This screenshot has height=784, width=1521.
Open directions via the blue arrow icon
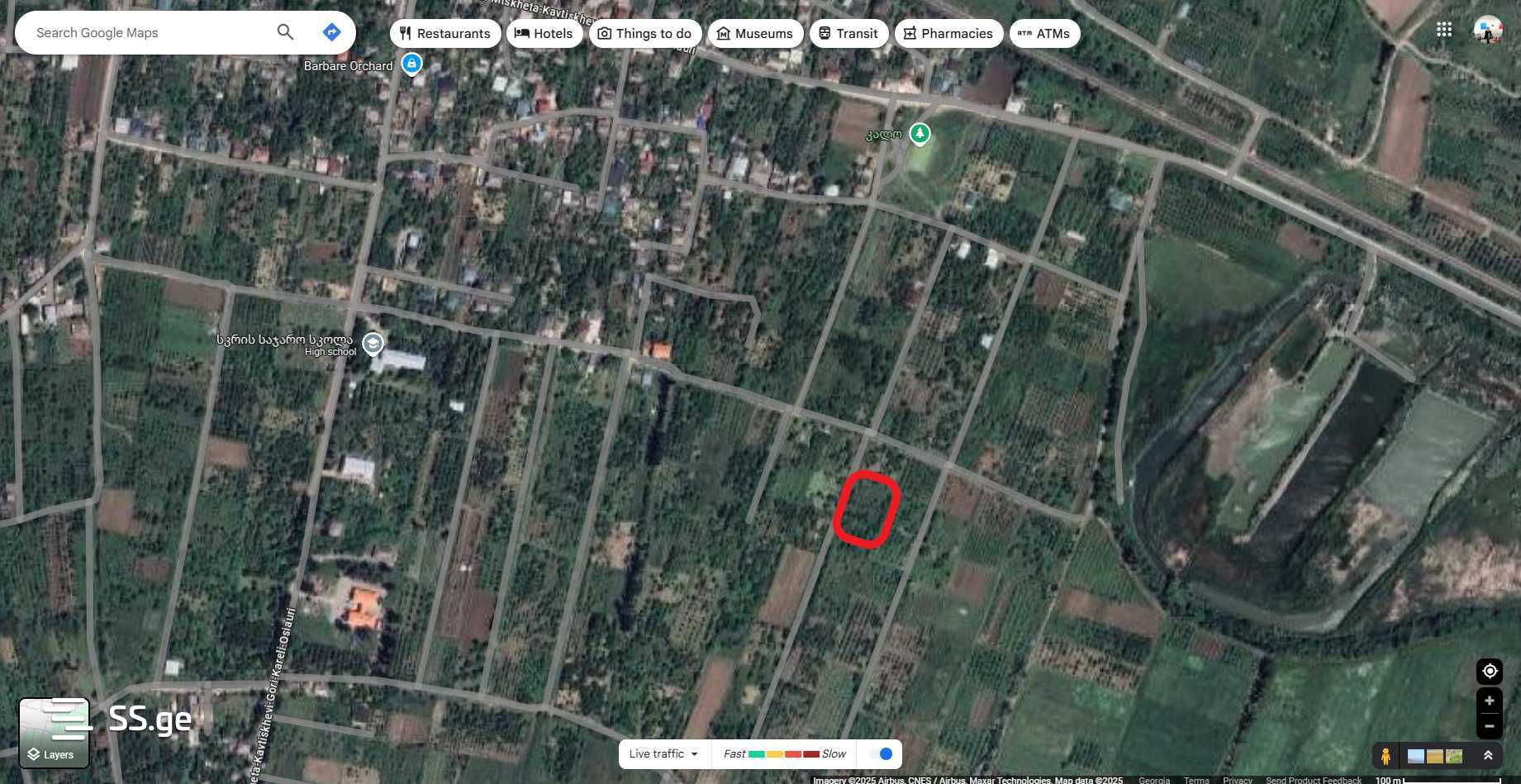click(331, 32)
